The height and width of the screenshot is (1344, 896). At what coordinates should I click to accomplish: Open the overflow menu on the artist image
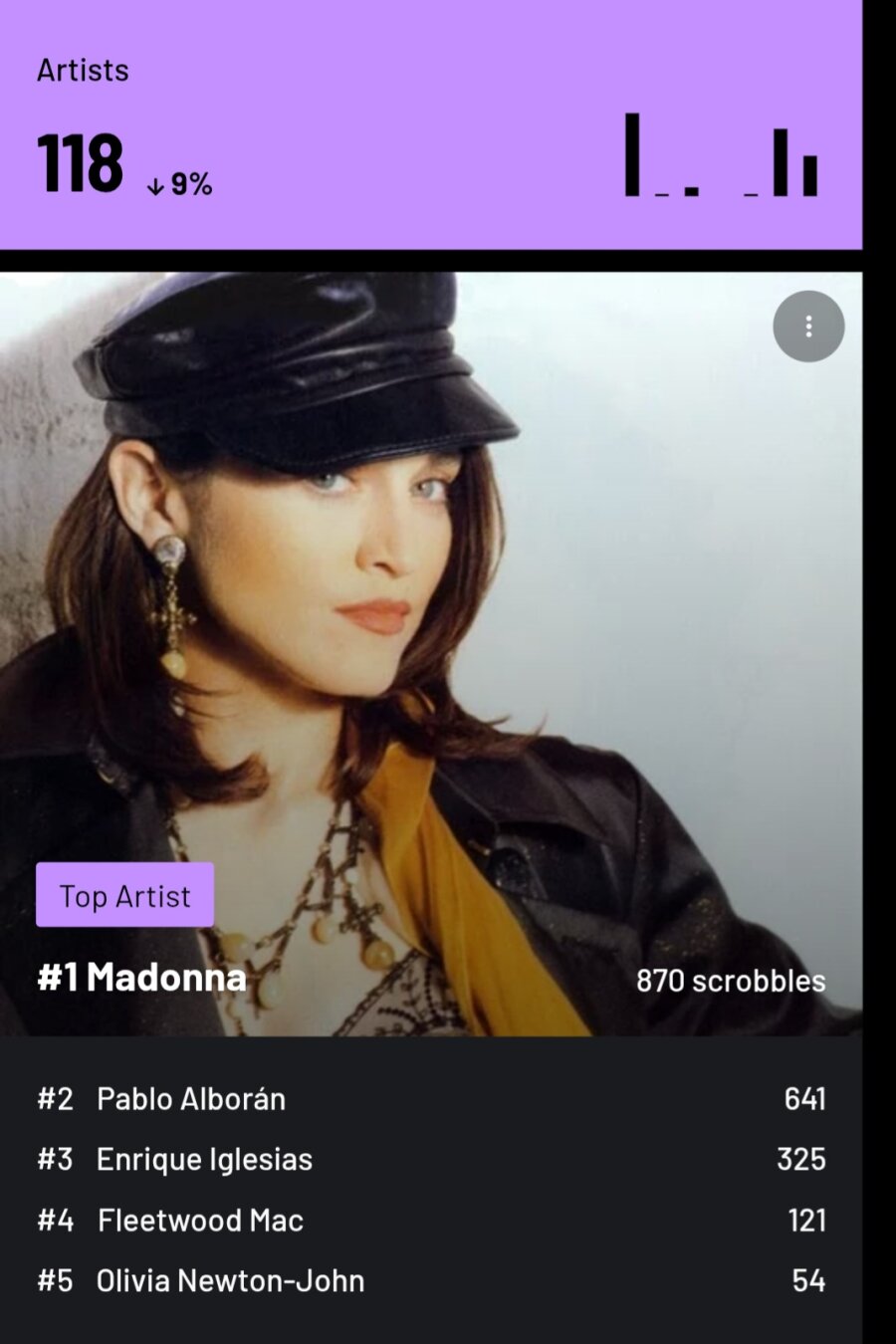coord(808,327)
